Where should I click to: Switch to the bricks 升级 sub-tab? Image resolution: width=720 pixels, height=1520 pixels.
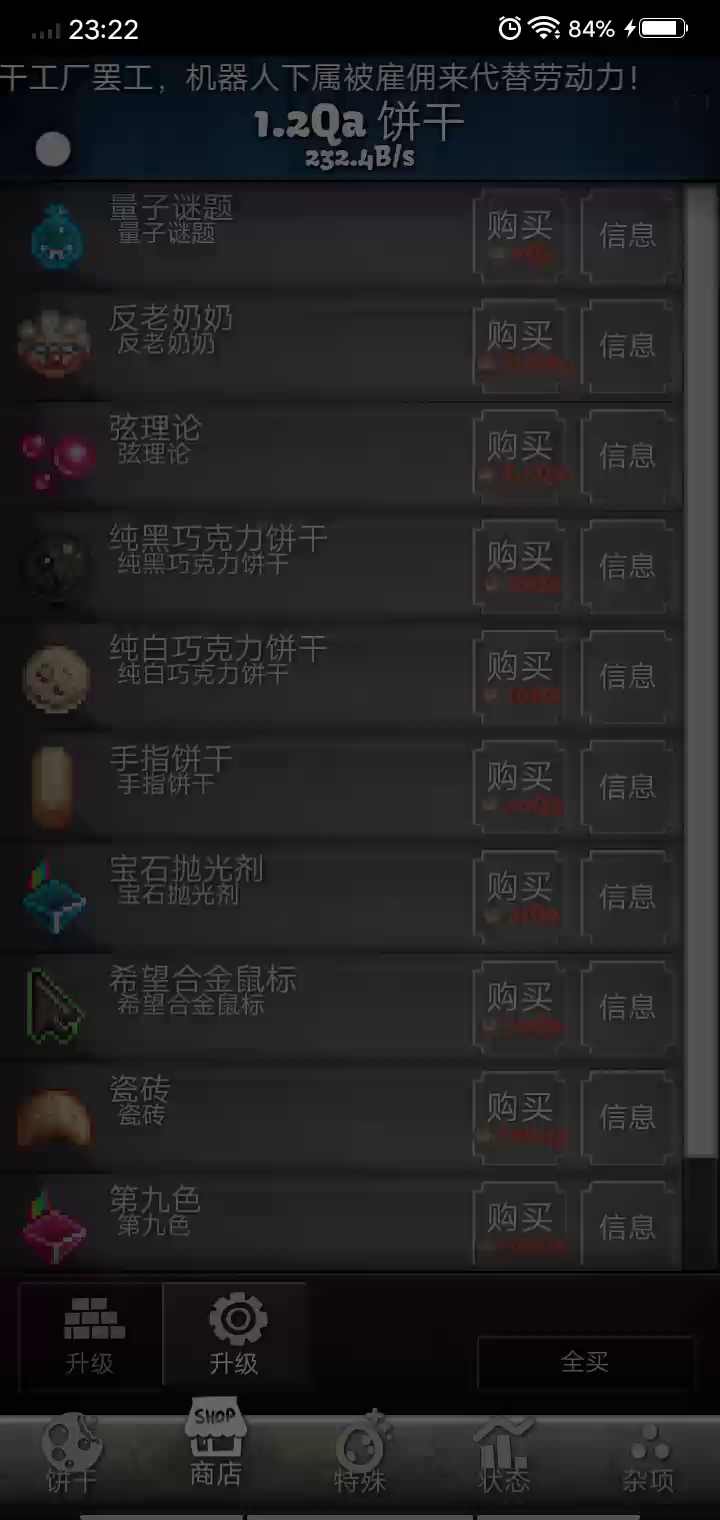point(91,1335)
